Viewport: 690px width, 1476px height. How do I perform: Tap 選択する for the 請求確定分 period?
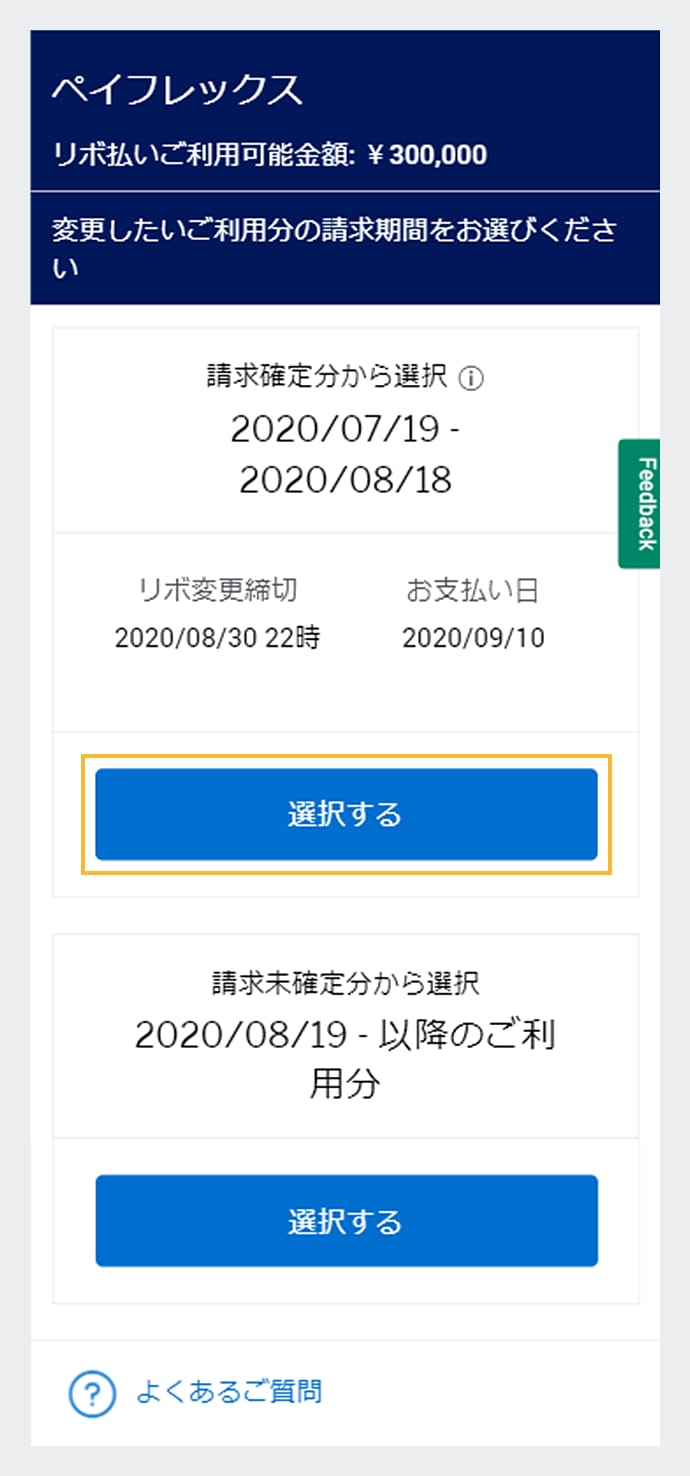tap(346, 814)
